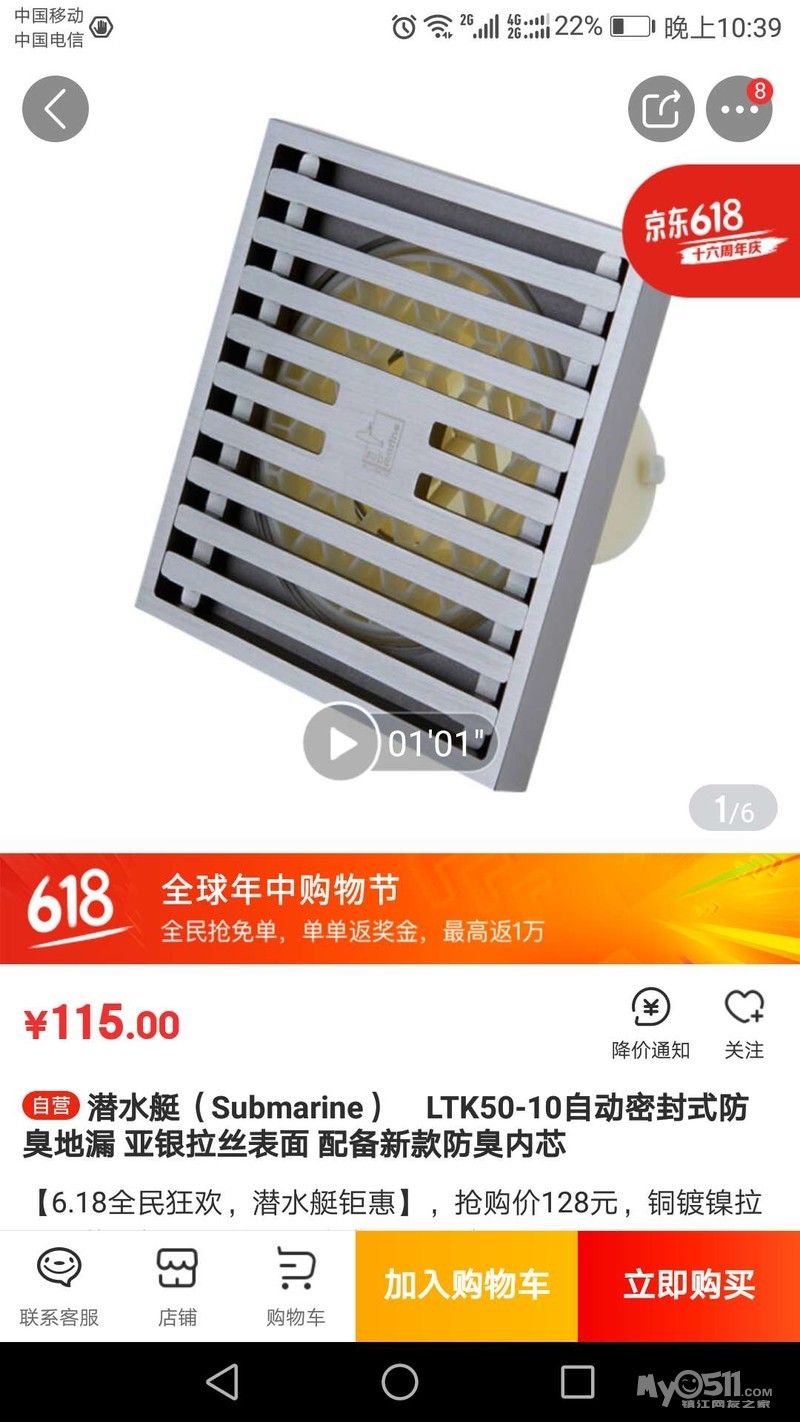This screenshot has width=800, height=1422.
Task: Share this product
Action: point(661,108)
